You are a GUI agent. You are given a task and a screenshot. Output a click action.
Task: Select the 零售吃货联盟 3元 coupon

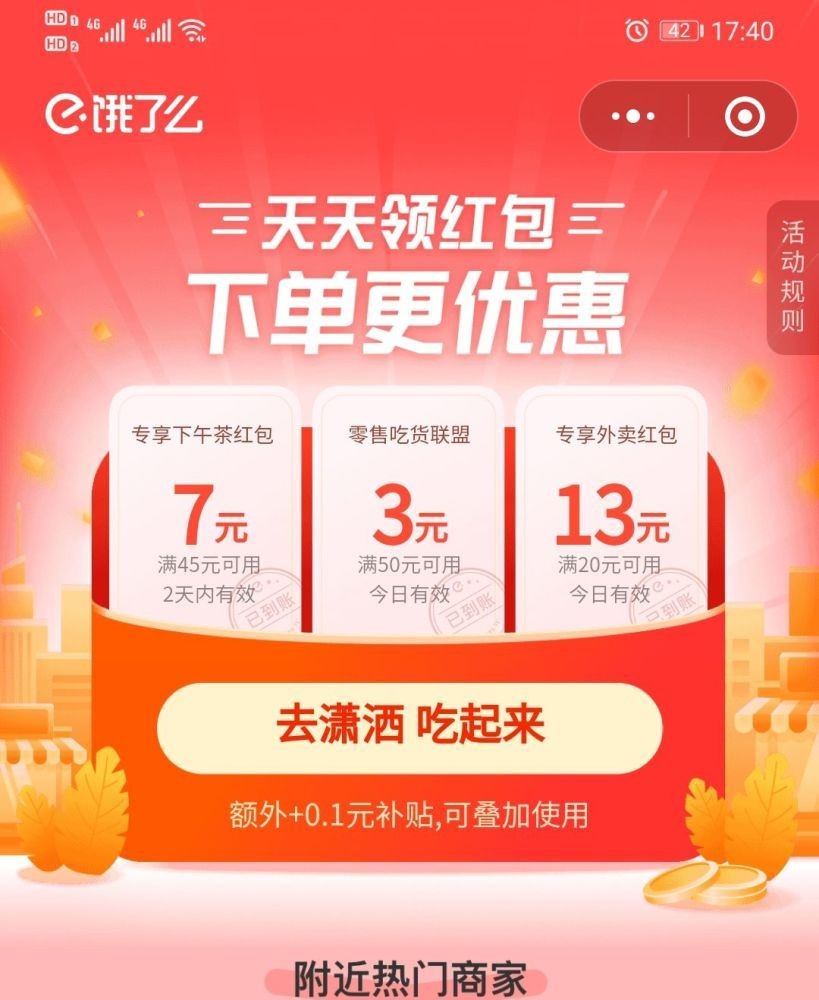click(409, 510)
